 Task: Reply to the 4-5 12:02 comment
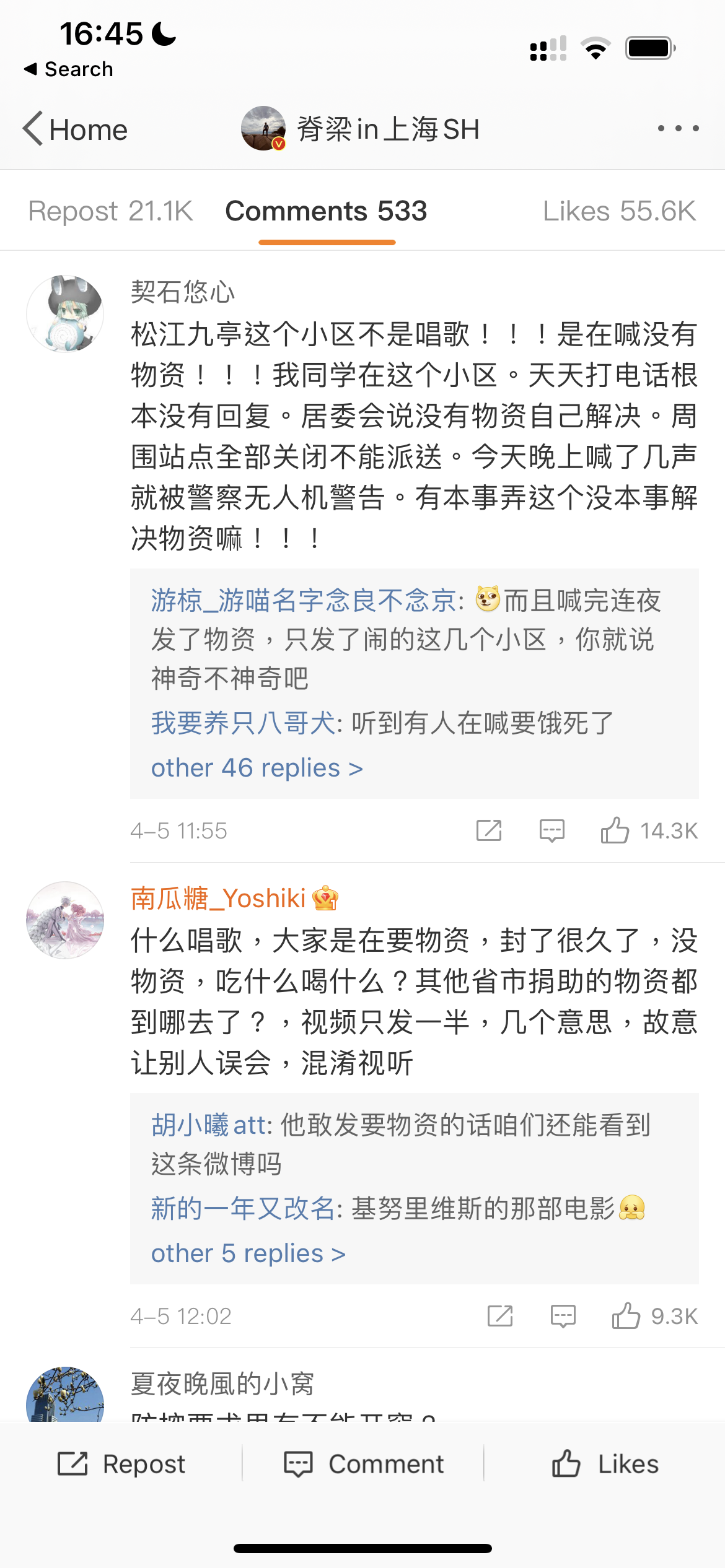click(x=563, y=1316)
